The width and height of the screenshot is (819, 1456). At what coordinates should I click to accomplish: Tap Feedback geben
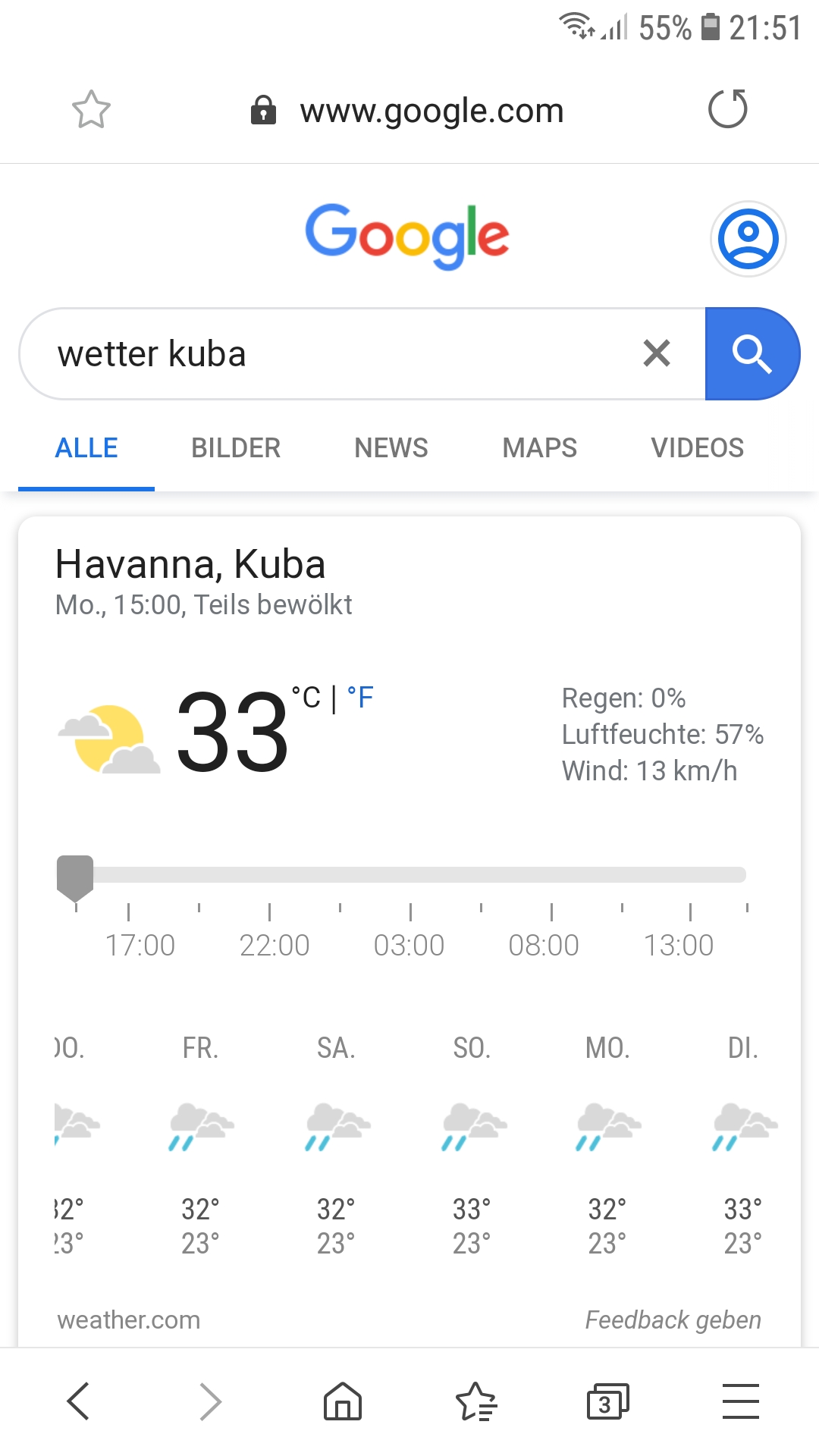[673, 1320]
